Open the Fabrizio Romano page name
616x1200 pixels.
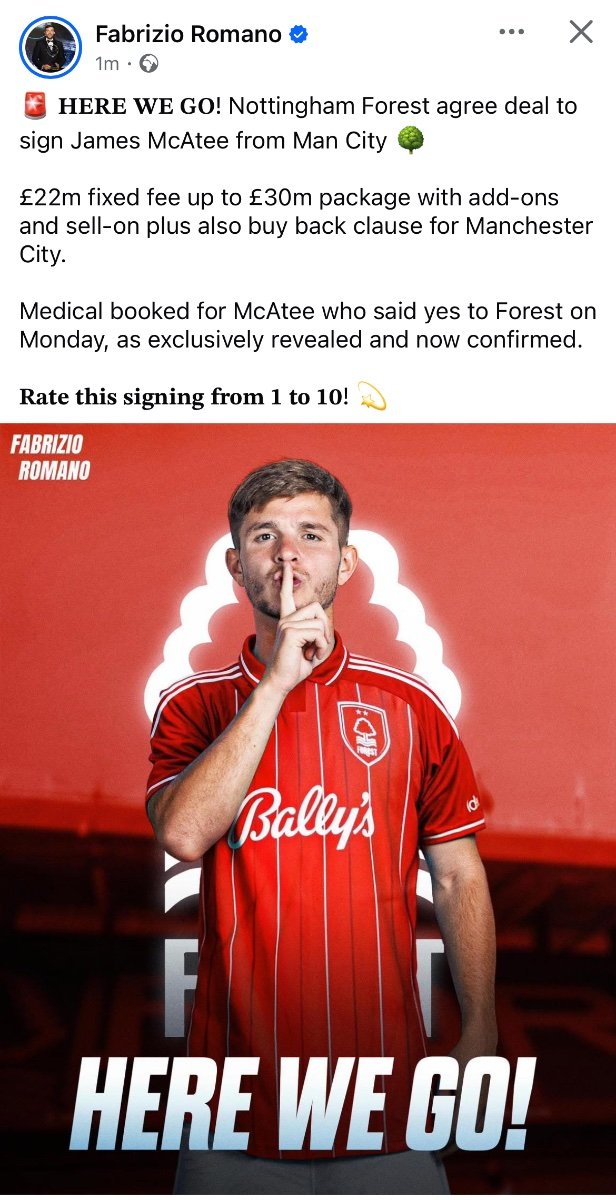tap(188, 34)
